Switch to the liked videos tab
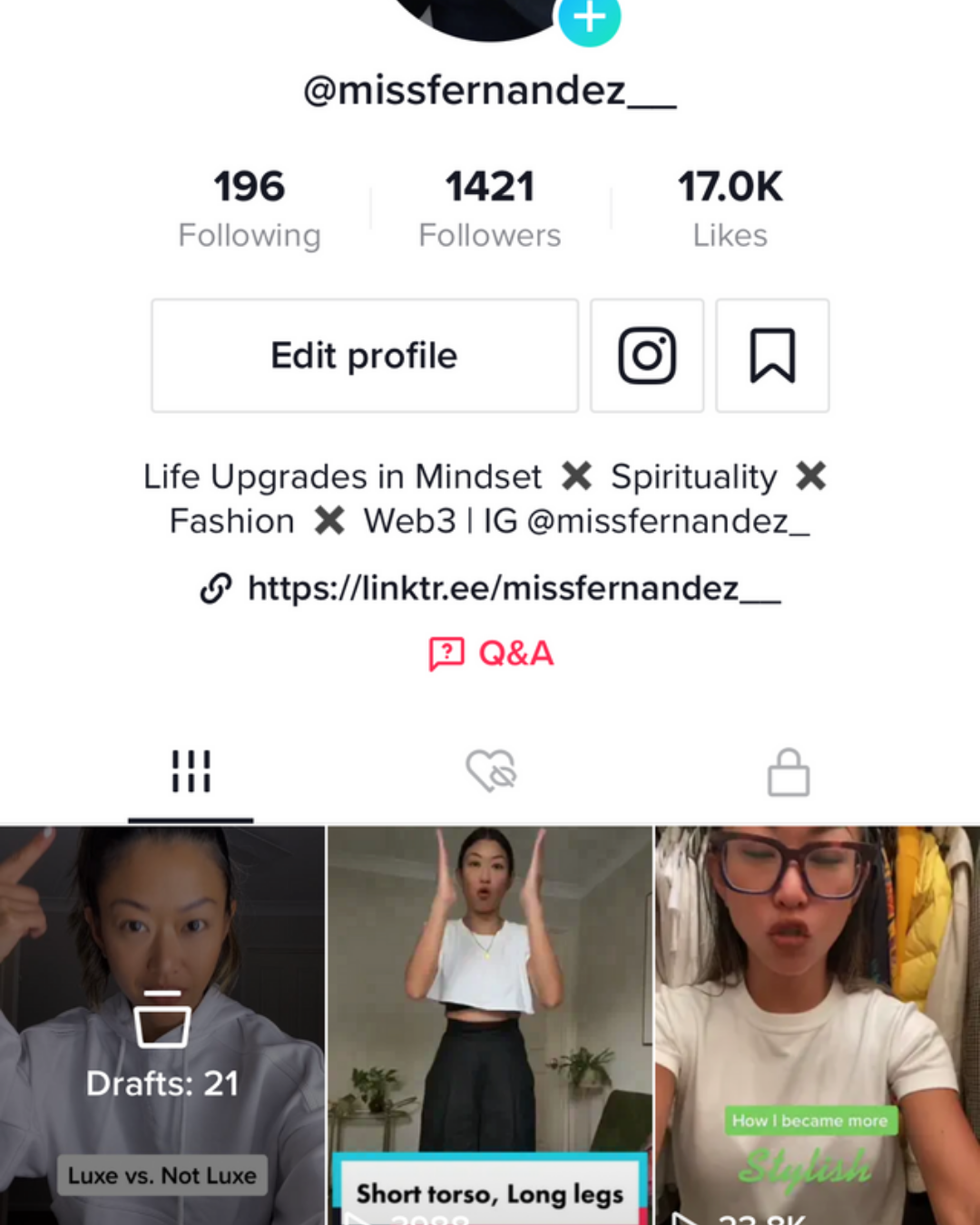The height and width of the screenshot is (1225, 980). [491, 772]
